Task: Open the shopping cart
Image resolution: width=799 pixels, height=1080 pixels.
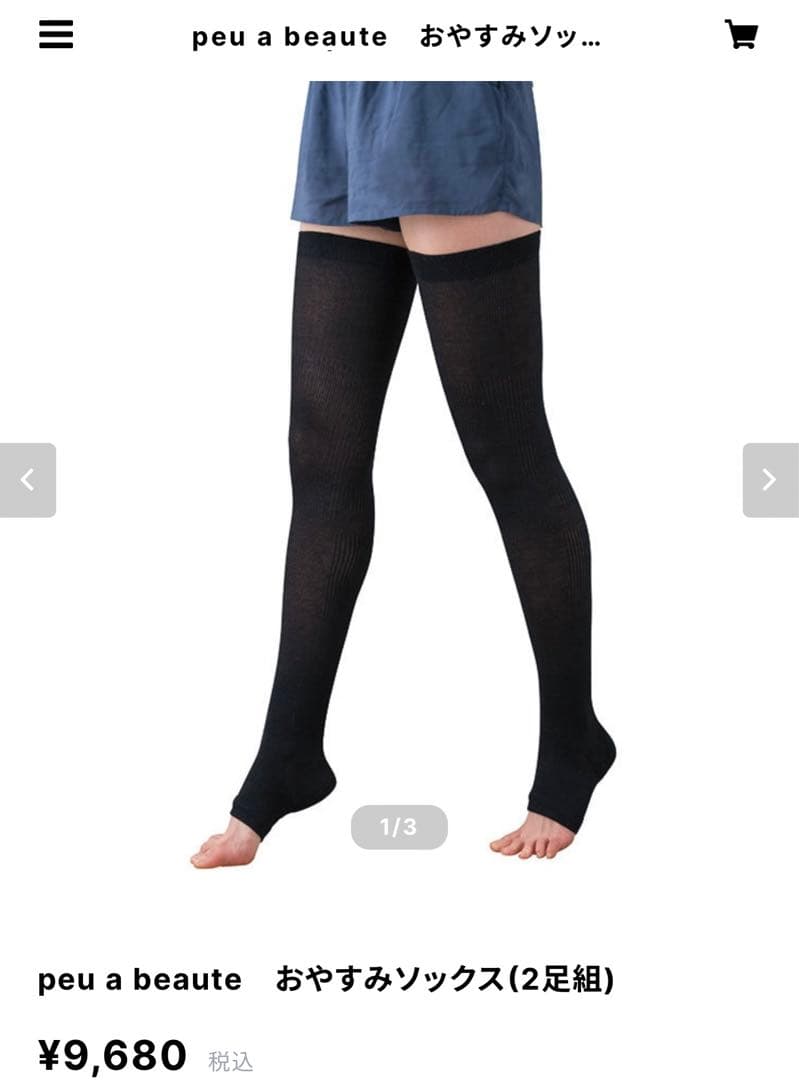Action: (741, 35)
